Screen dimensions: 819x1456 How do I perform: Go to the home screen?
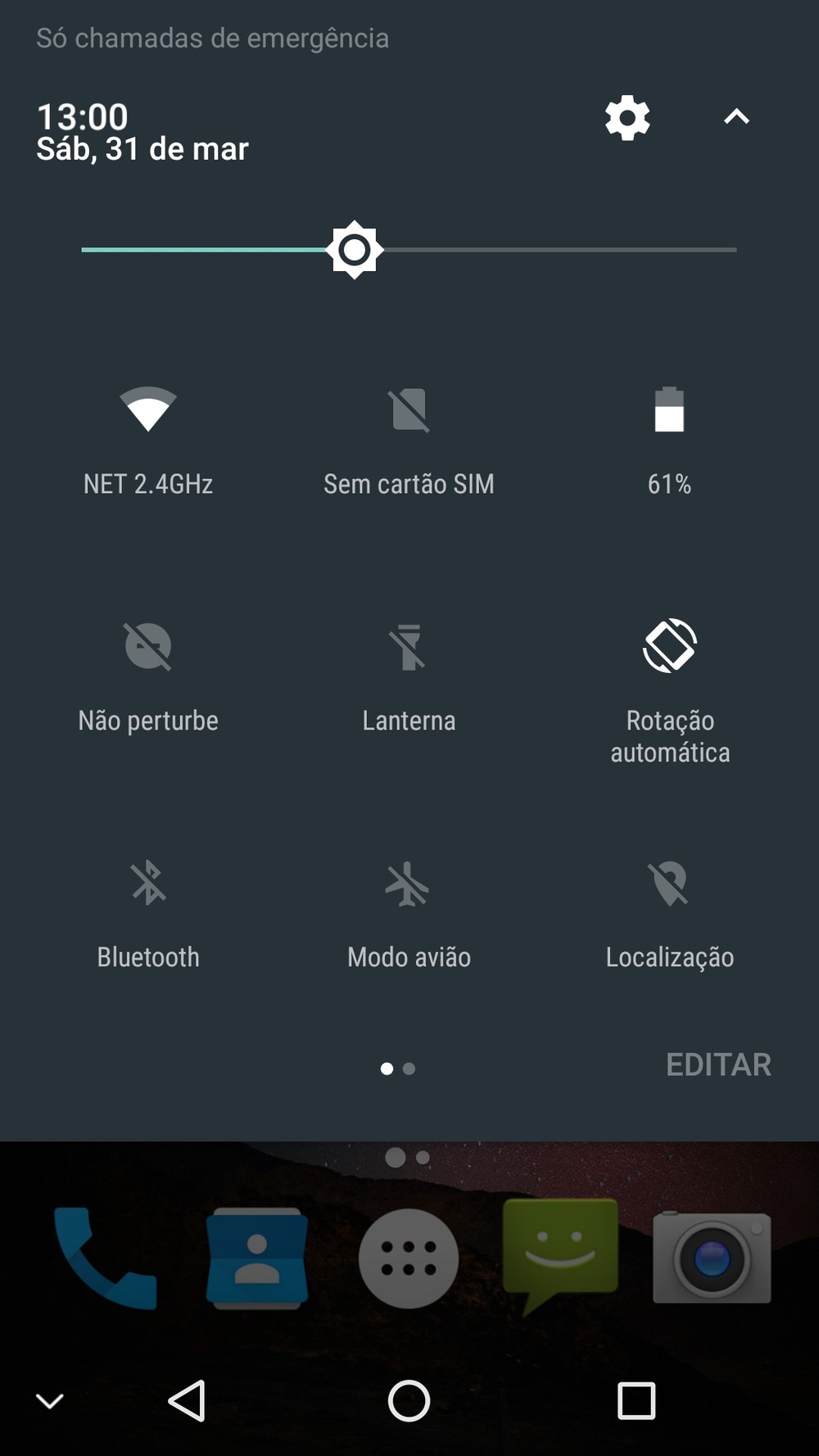pos(409,1400)
